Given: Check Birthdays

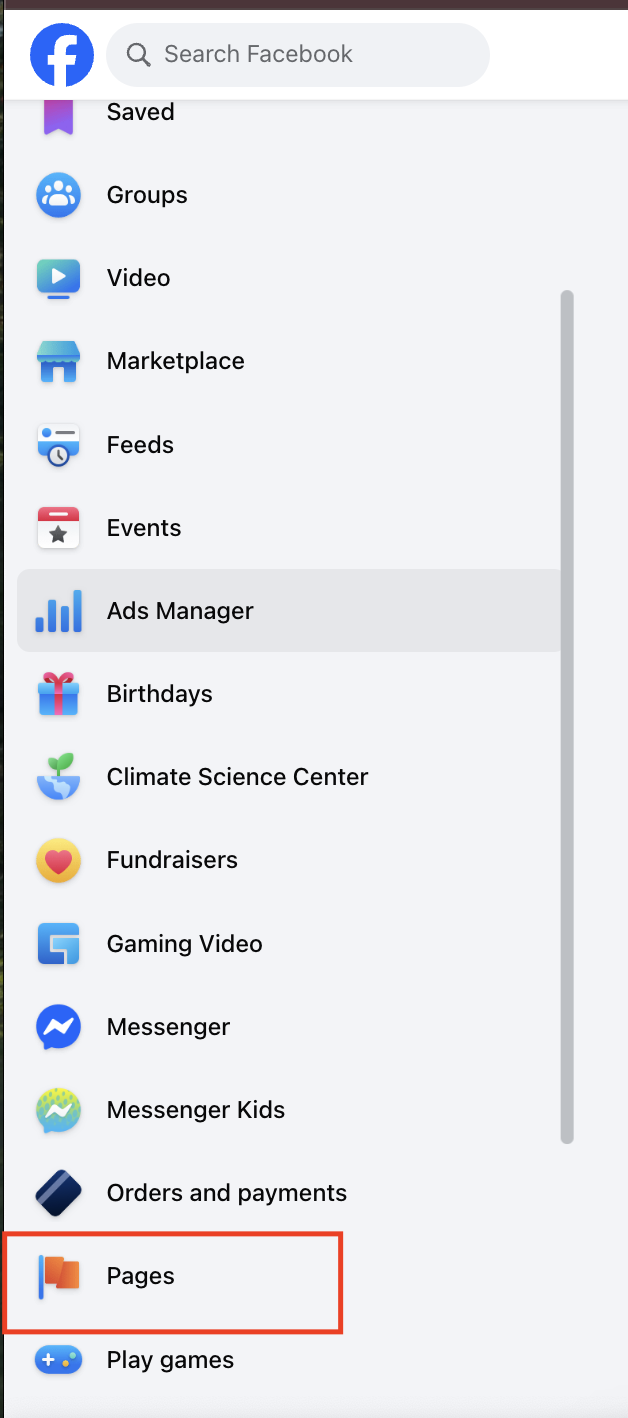Looking at the screenshot, I should tap(159, 694).
